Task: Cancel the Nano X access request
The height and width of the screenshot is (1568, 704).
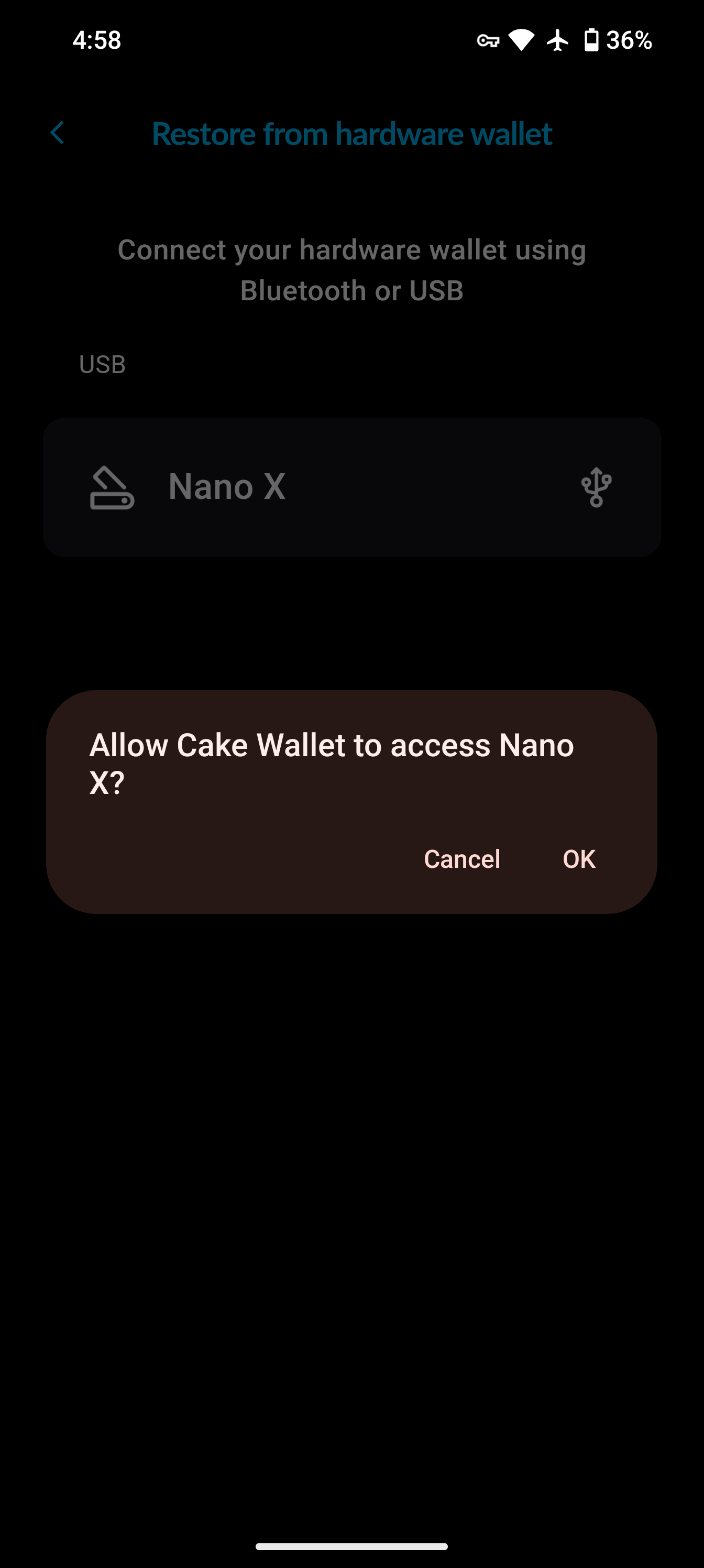Action: coord(462,859)
